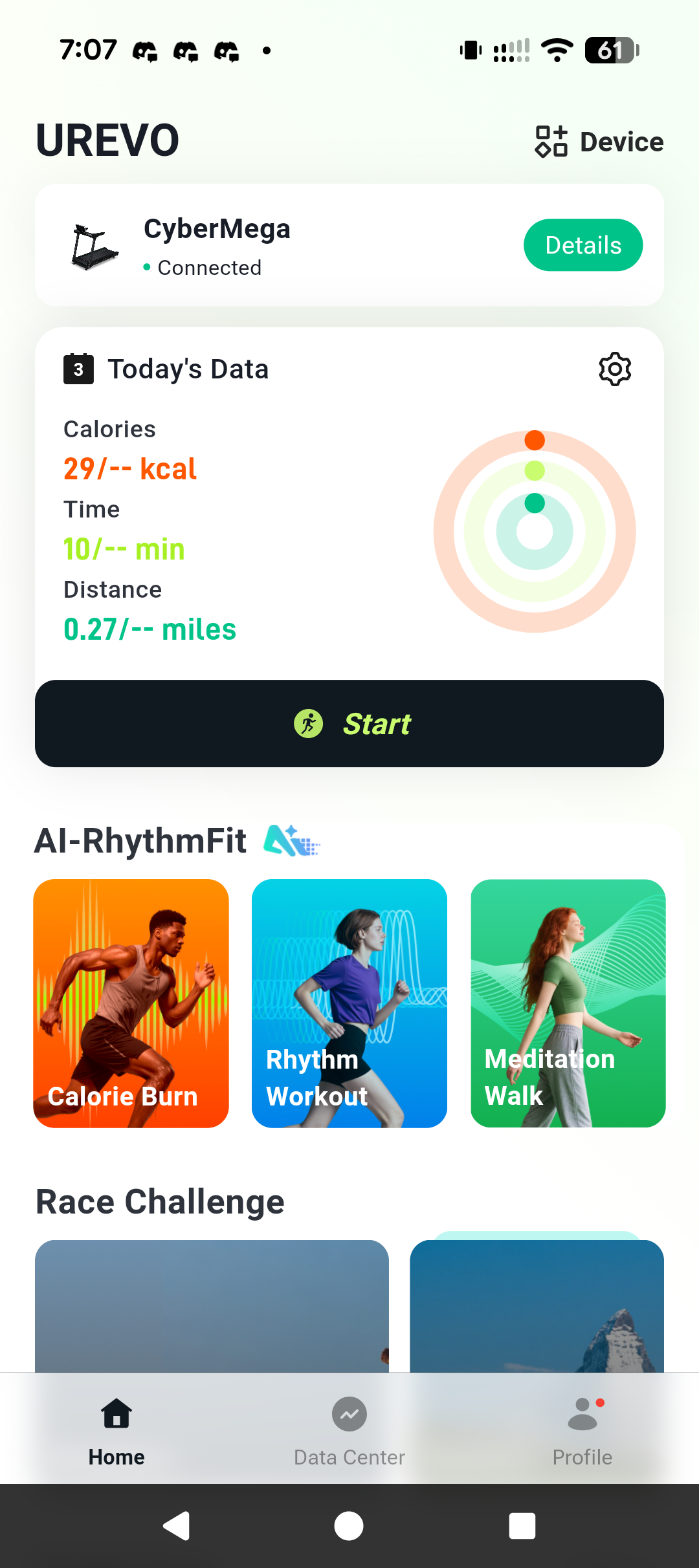Image resolution: width=699 pixels, height=1568 pixels.
Task: Choose the Meditation Walk card
Action: tap(568, 1003)
